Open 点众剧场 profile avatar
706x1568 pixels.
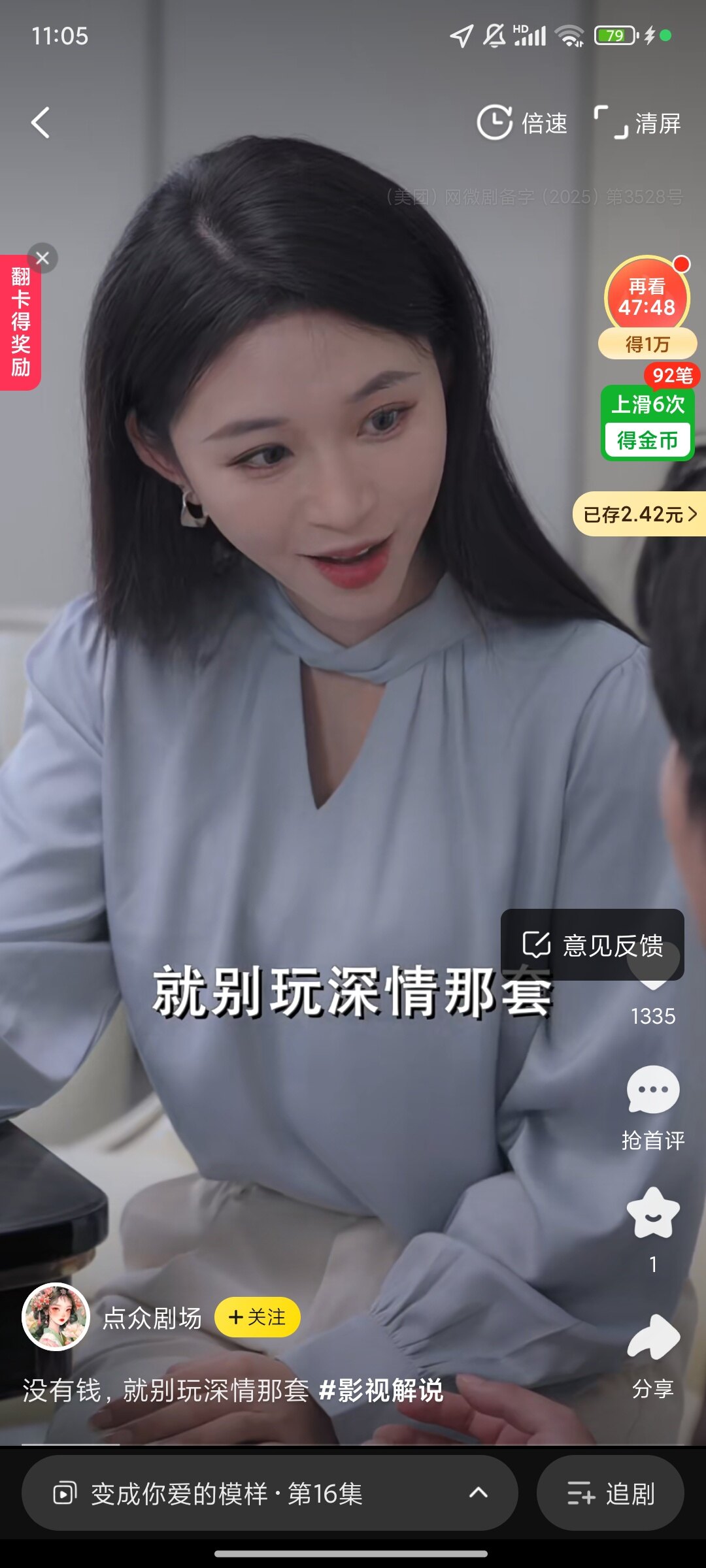[x=56, y=1317]
